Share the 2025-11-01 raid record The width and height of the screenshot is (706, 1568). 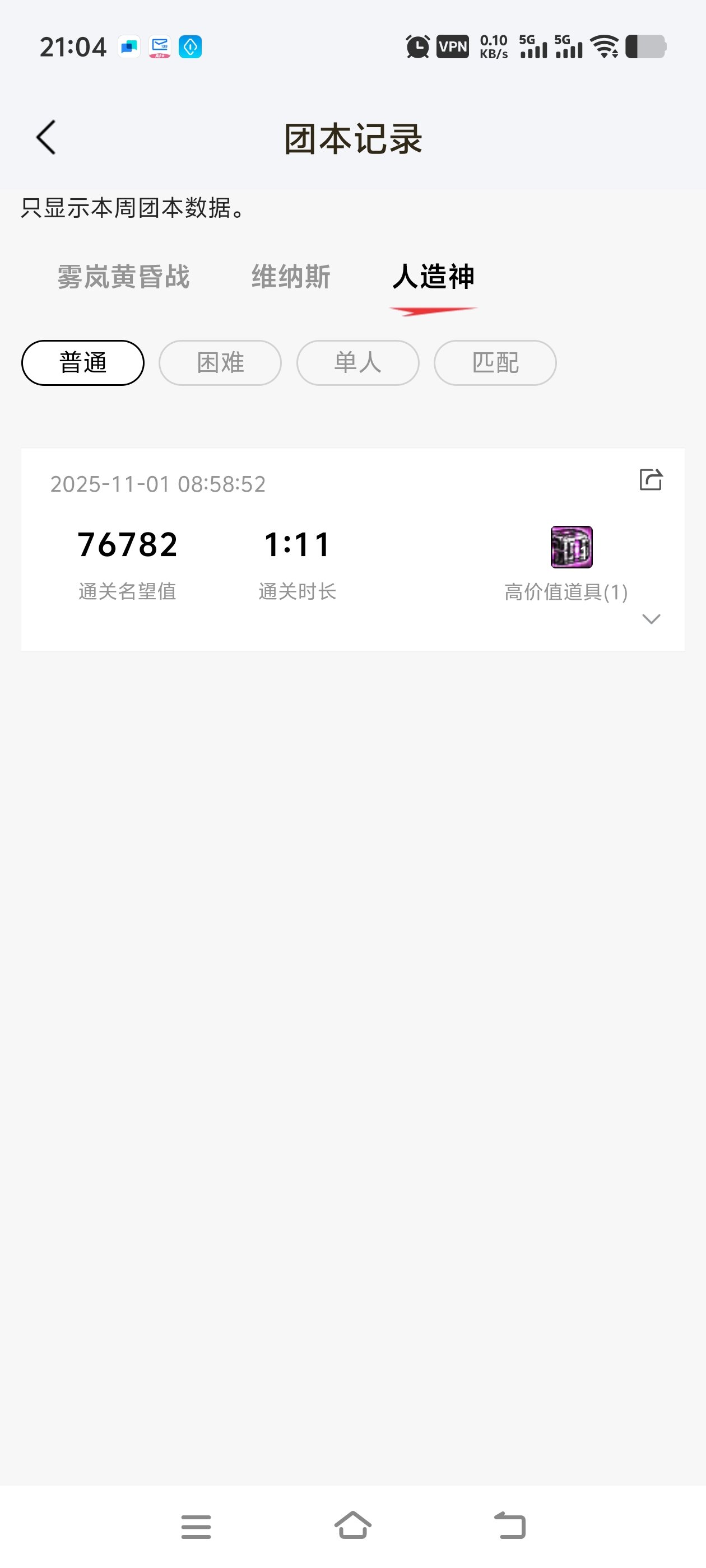tap(651, 480)
